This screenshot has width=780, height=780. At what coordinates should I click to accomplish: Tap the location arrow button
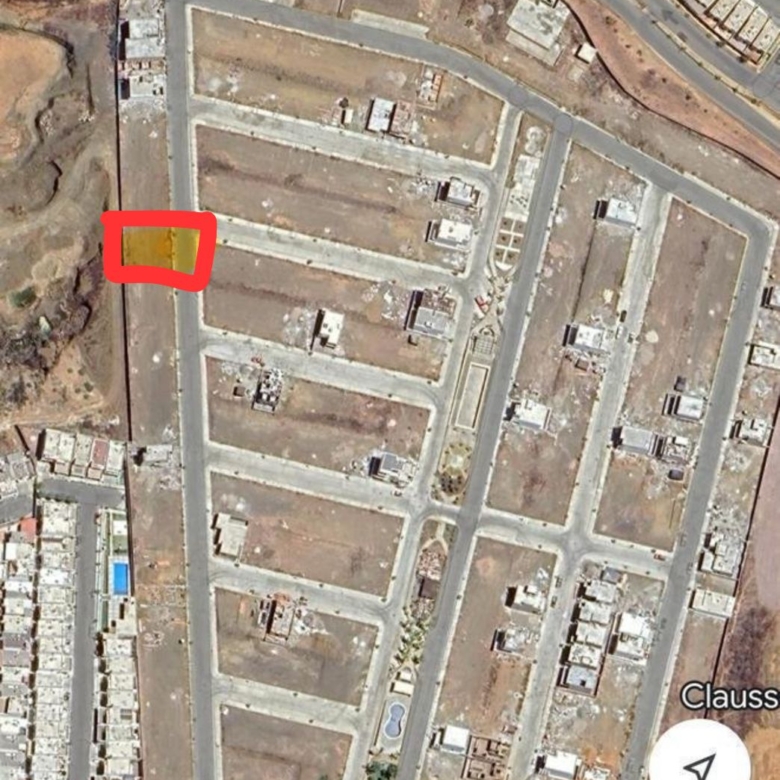tap(701, 762)
